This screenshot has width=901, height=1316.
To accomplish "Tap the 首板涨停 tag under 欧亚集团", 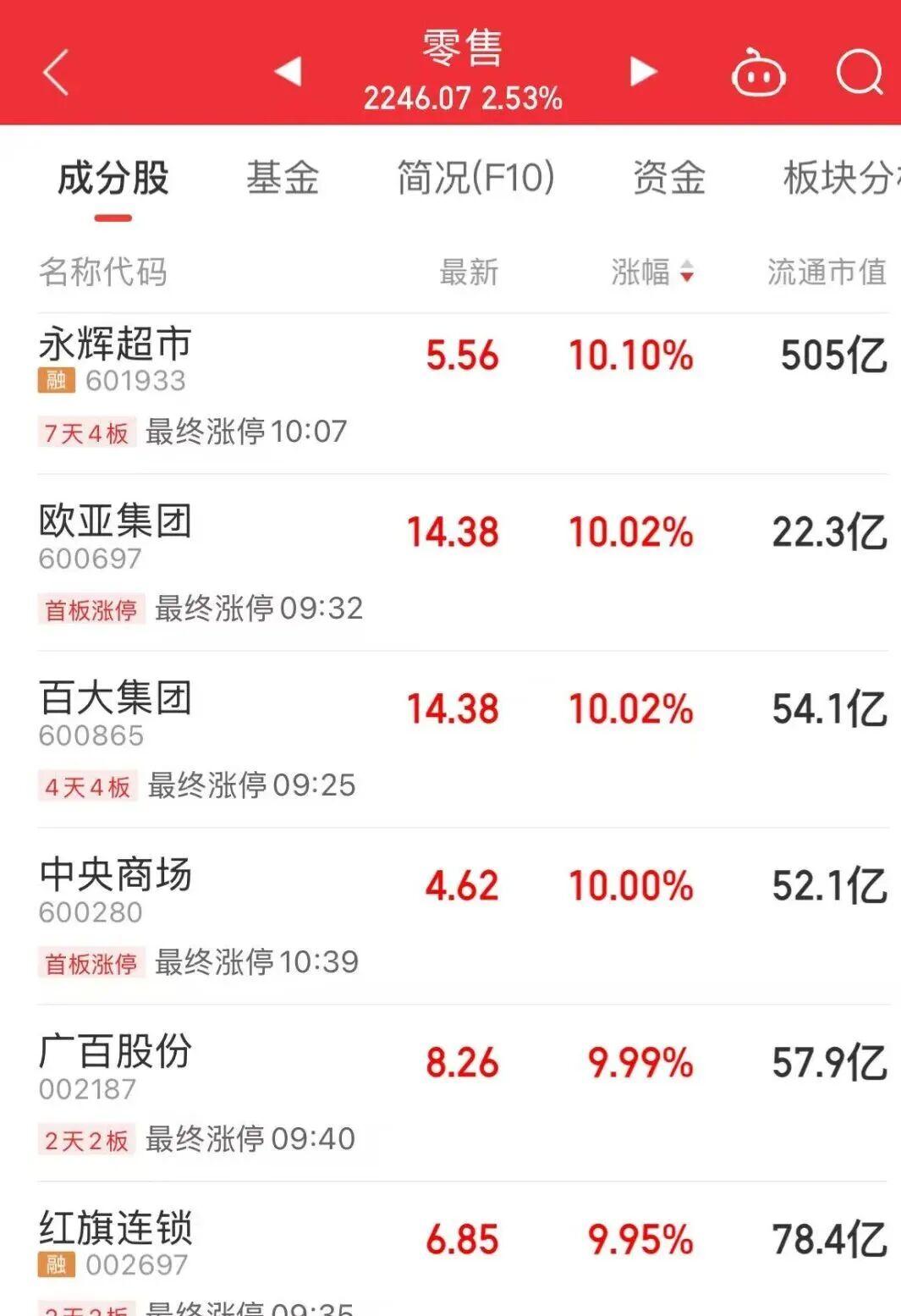I will [92, 608].
